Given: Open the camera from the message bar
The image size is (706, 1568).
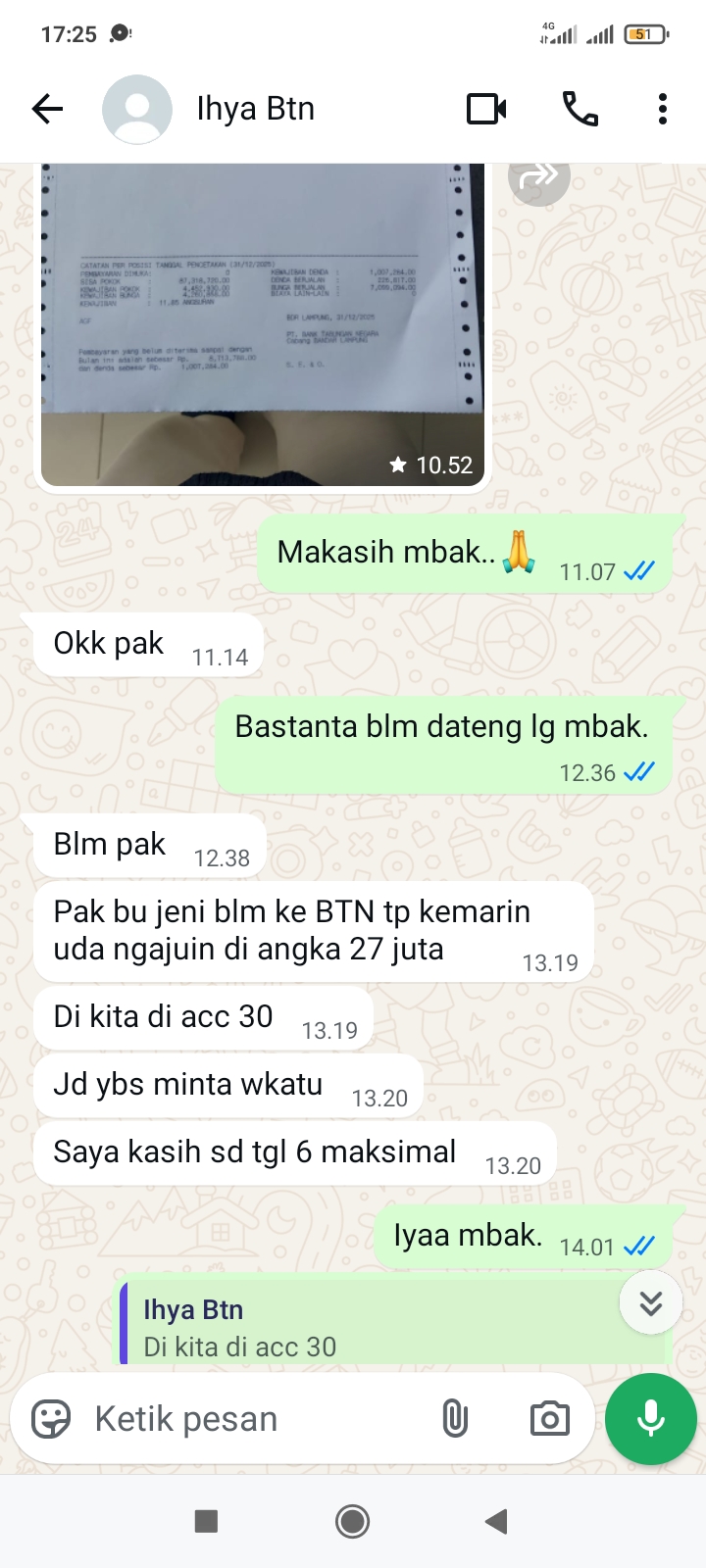Looking at the screenshot, I should pyautogui.click(x=549, y=1417).
